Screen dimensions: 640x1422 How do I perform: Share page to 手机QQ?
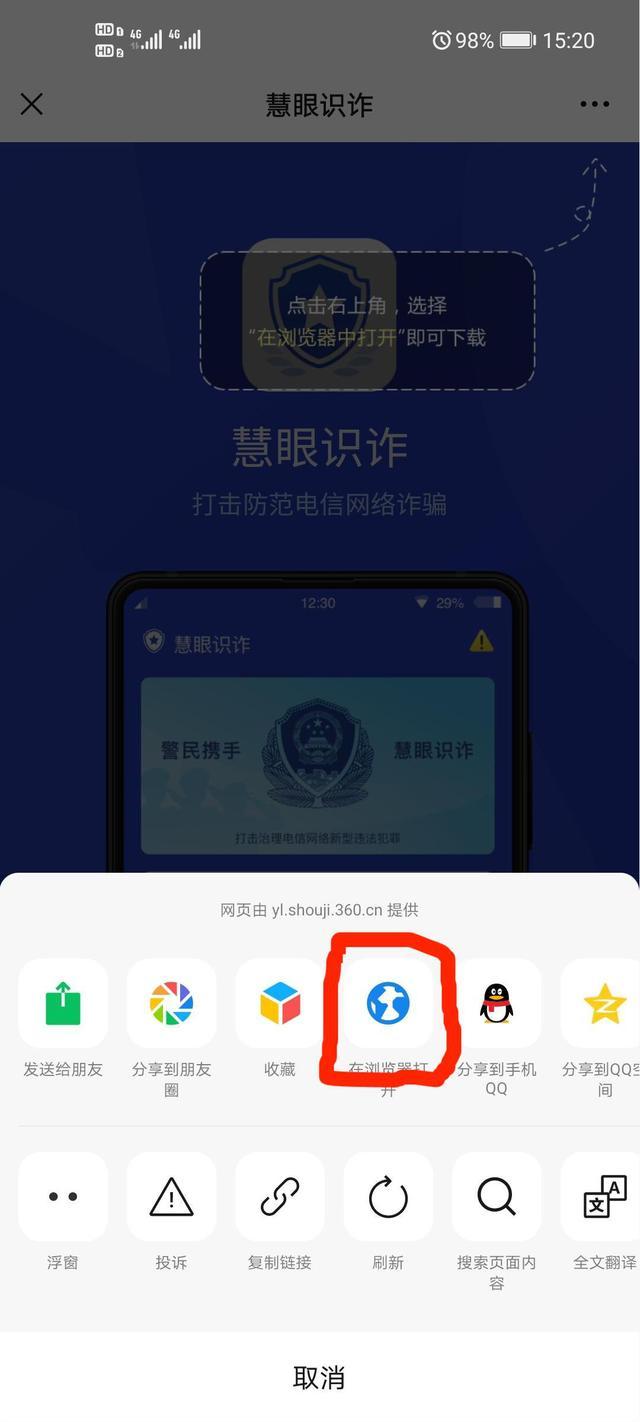point(497,1003)
